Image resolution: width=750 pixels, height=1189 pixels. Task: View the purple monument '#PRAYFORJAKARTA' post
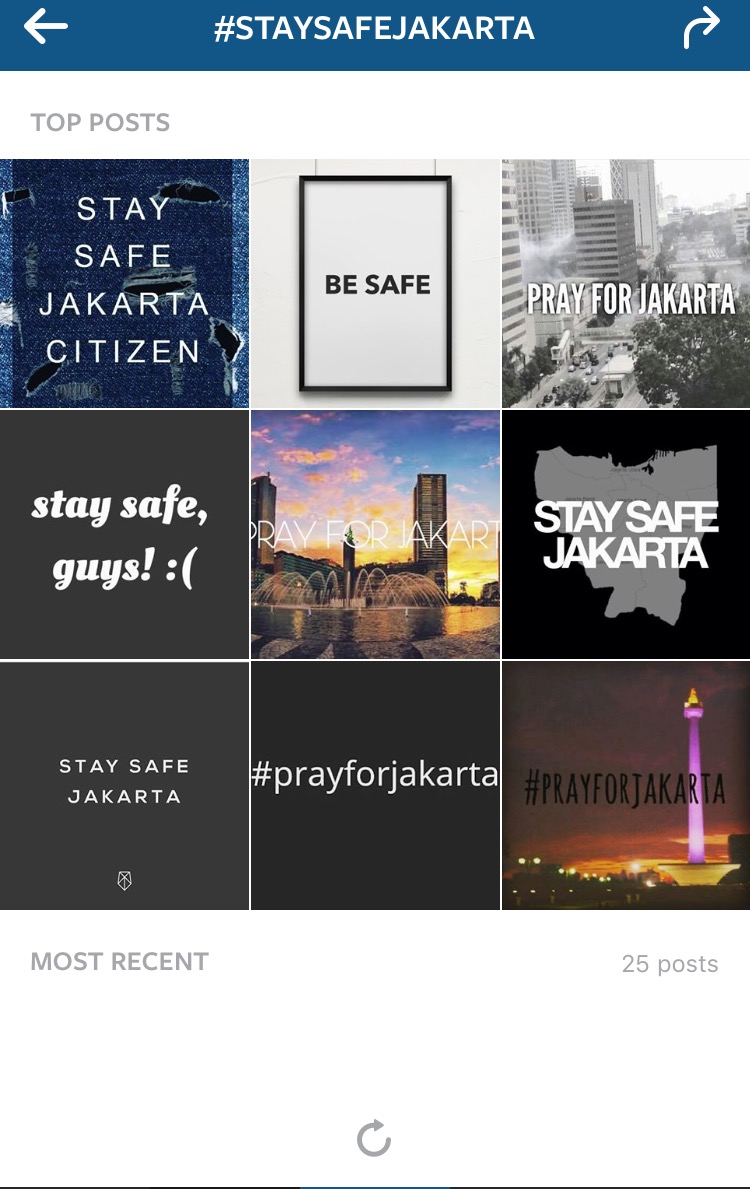[626, 786]
